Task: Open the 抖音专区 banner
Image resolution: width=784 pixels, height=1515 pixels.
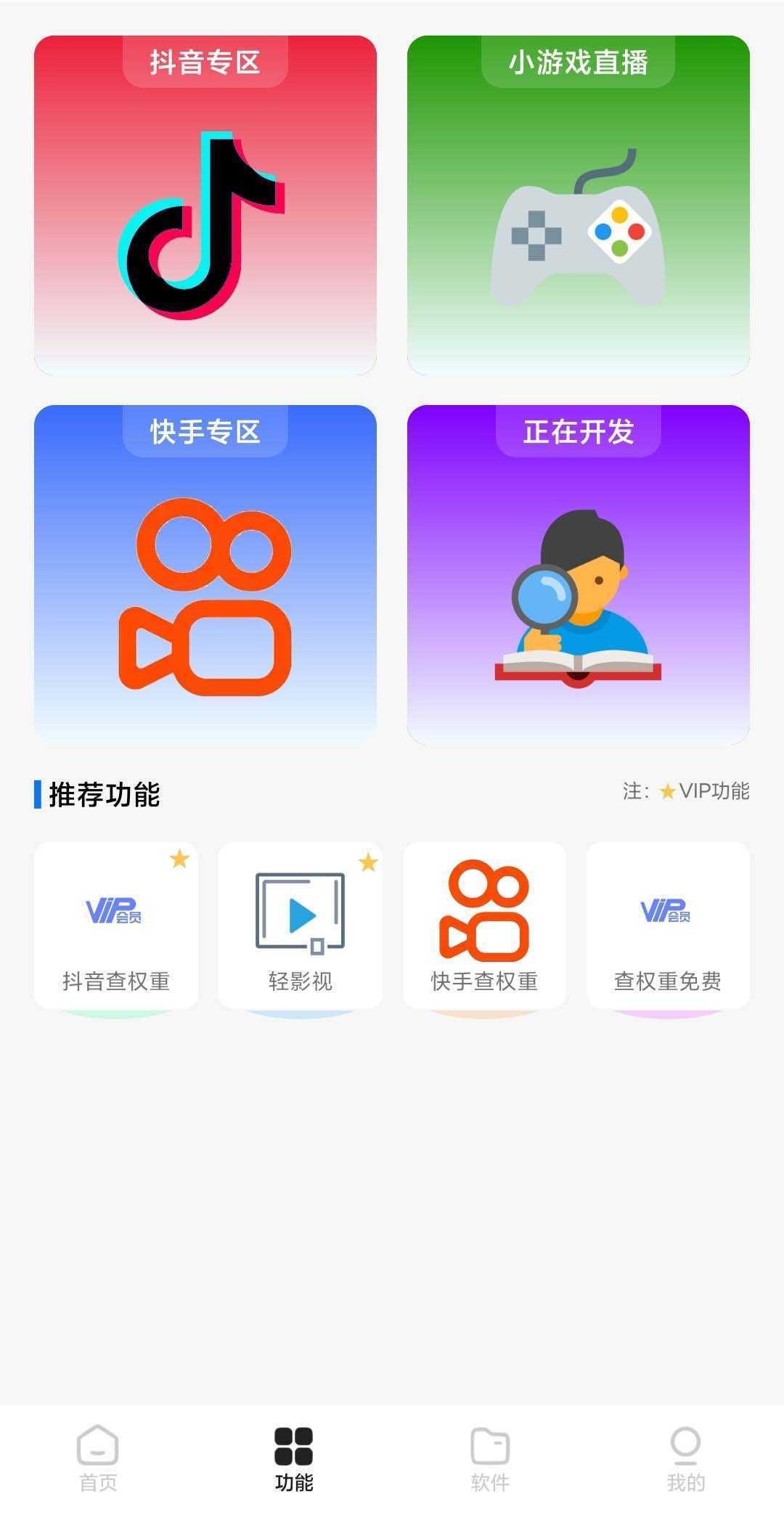Action: pyautogui.click(x=205, y=63)
